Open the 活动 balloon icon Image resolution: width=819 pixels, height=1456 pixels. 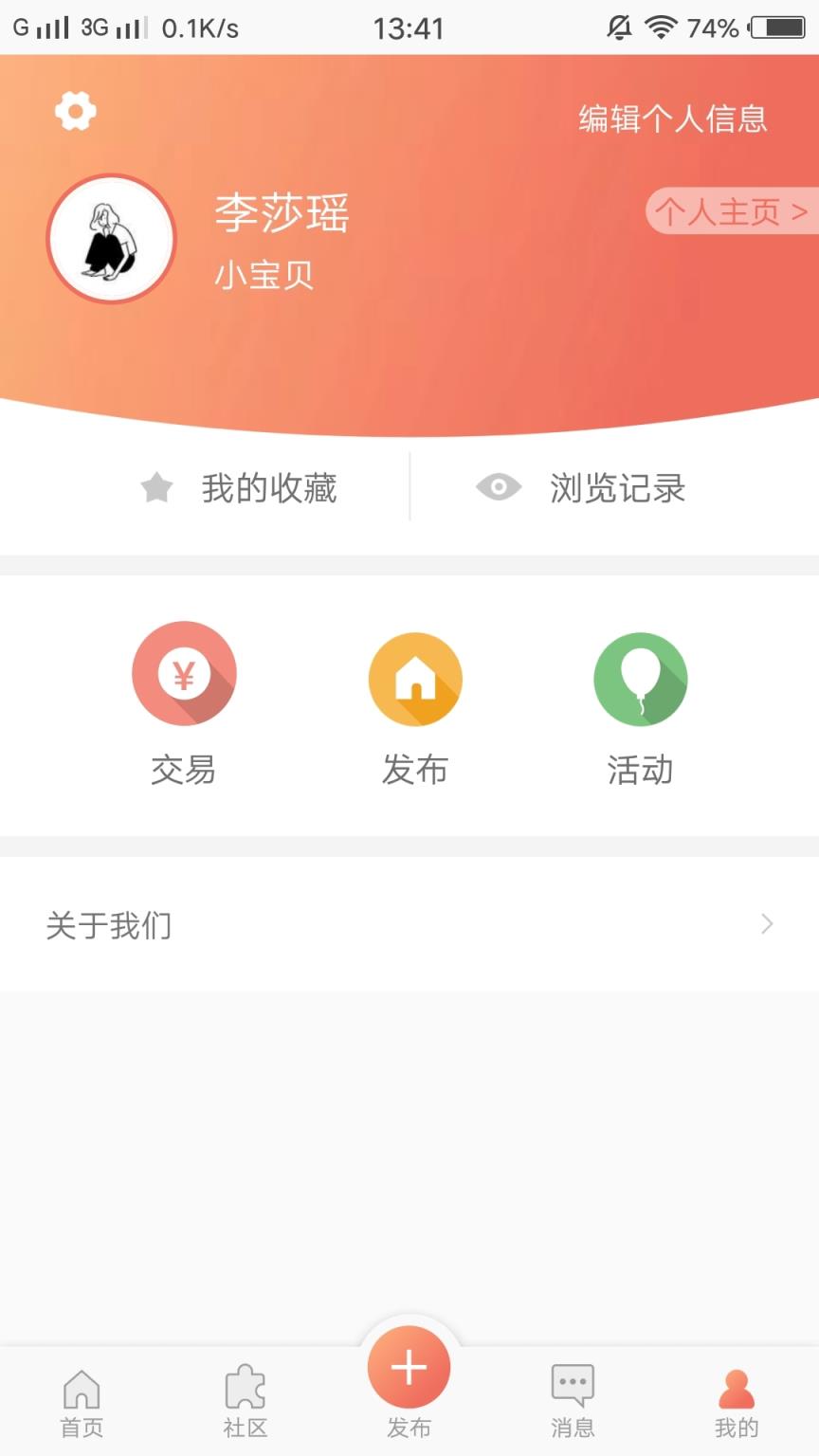(x=641, y=678)
